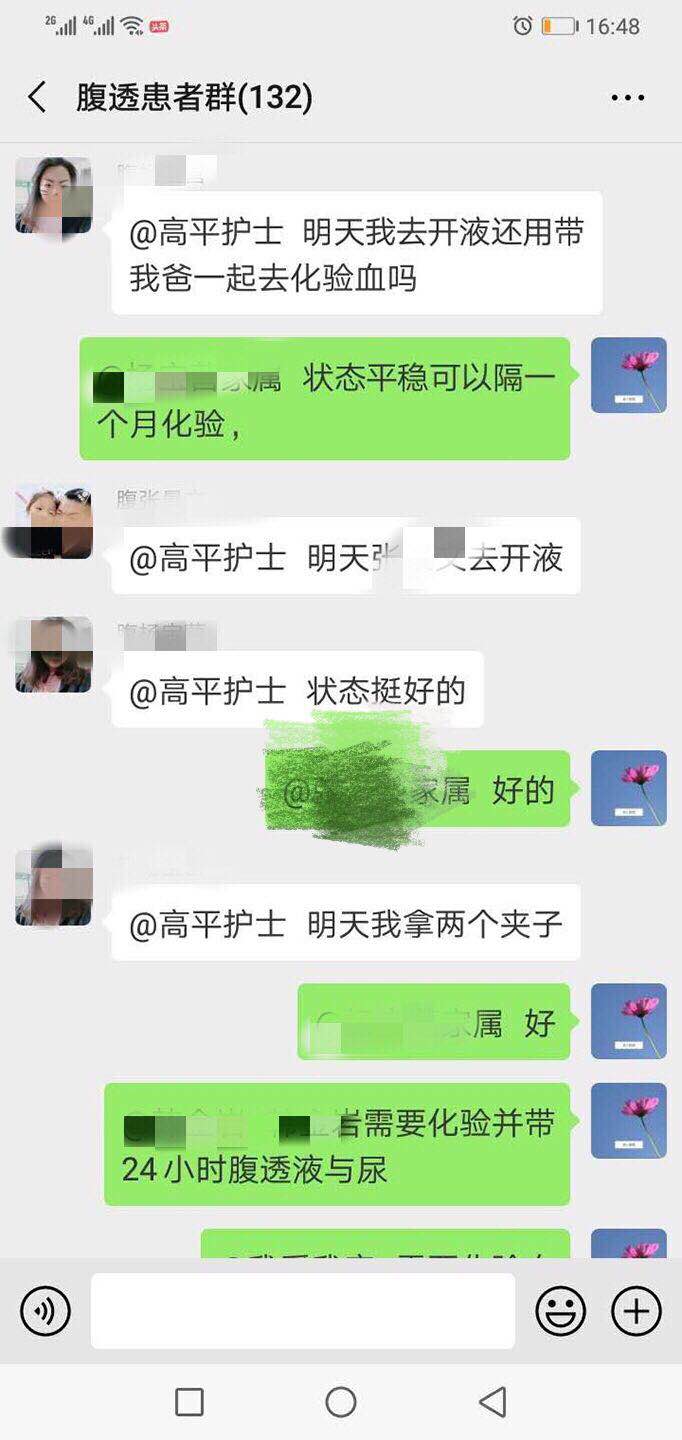Open avatar of sender saying 明天我拿两个夹子
The height and width of the screenshot is (1440, 682).
[x=54, y=885]
